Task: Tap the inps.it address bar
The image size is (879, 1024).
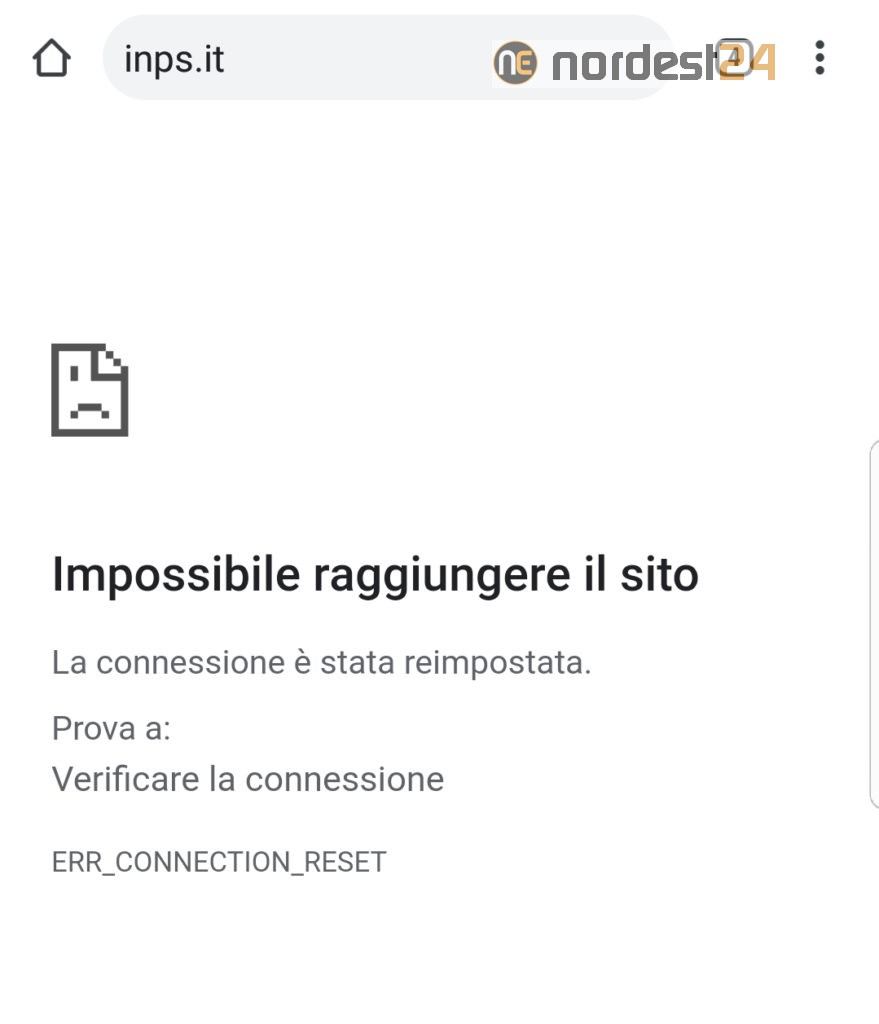Action: point(300,59)
